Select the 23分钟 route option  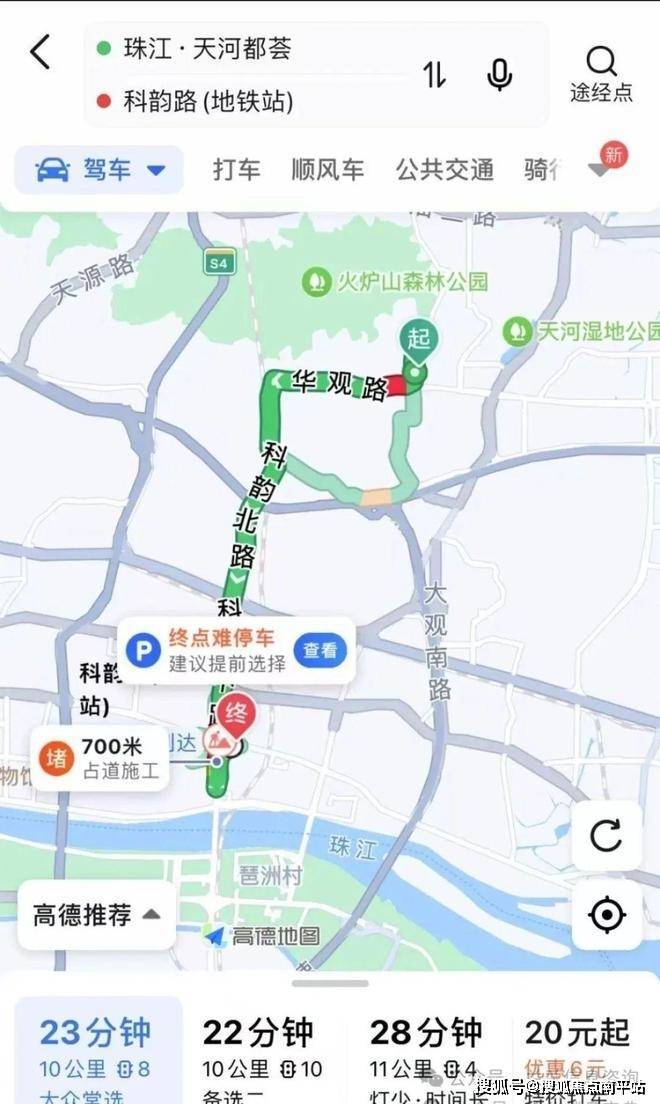[x=99, y=1050]
